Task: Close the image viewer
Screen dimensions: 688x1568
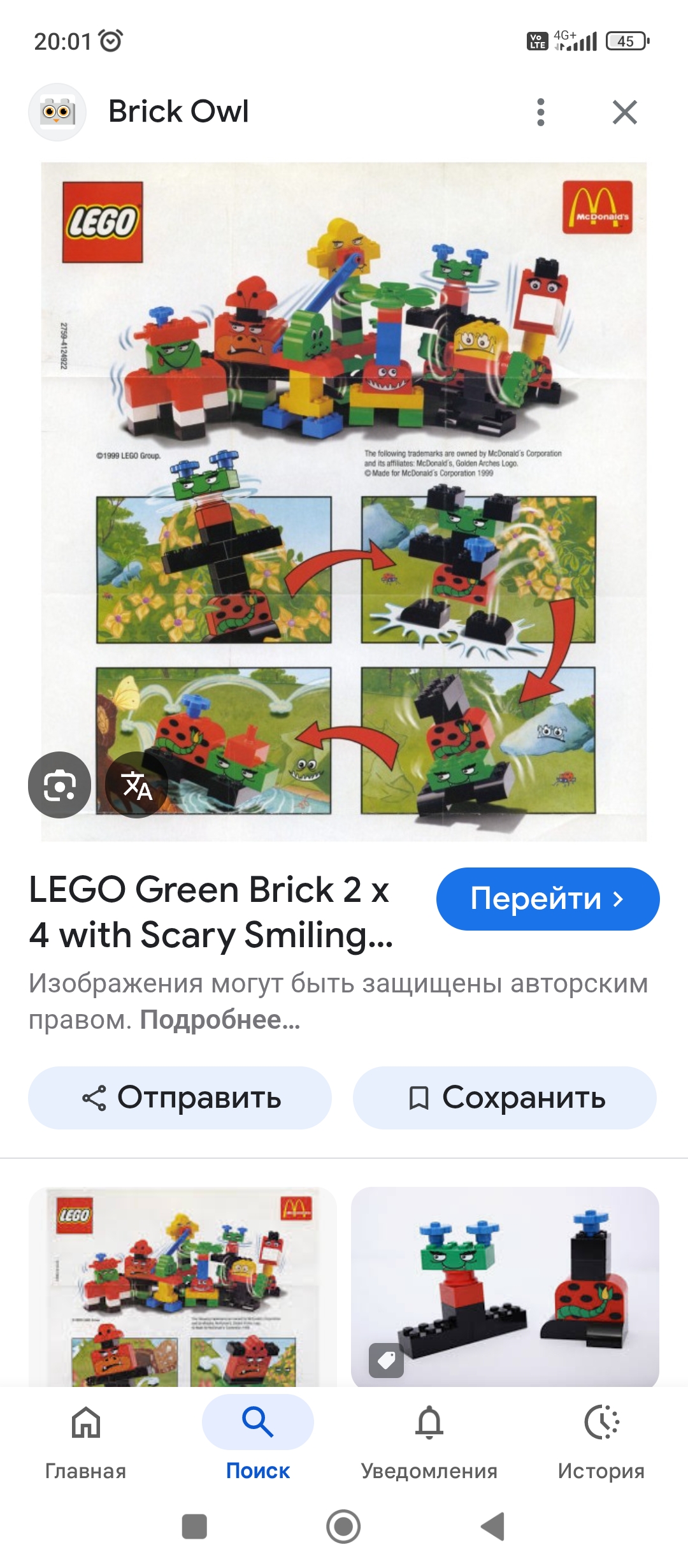Action: coord(624,112)
